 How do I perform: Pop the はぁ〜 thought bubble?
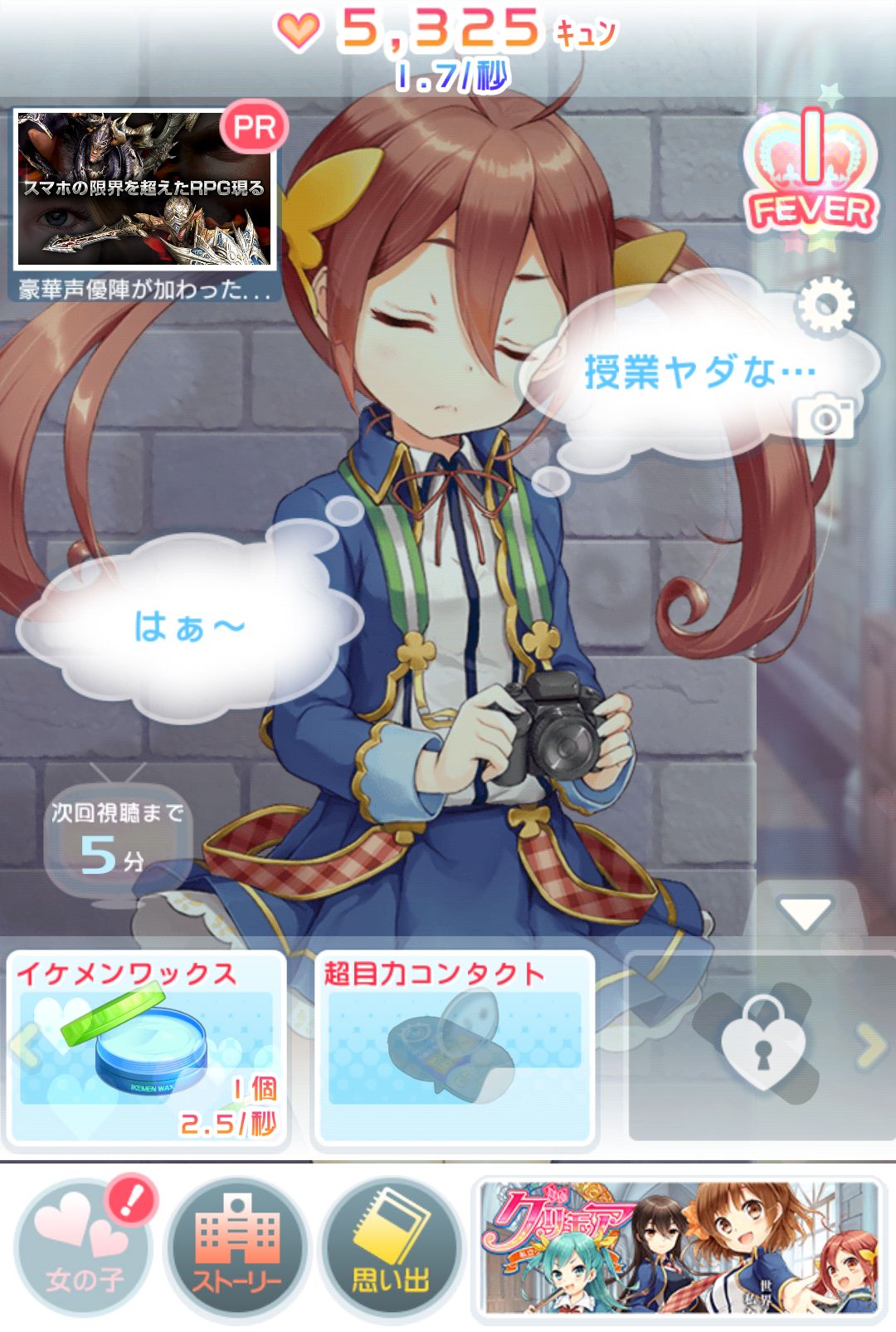coord(189,627)
